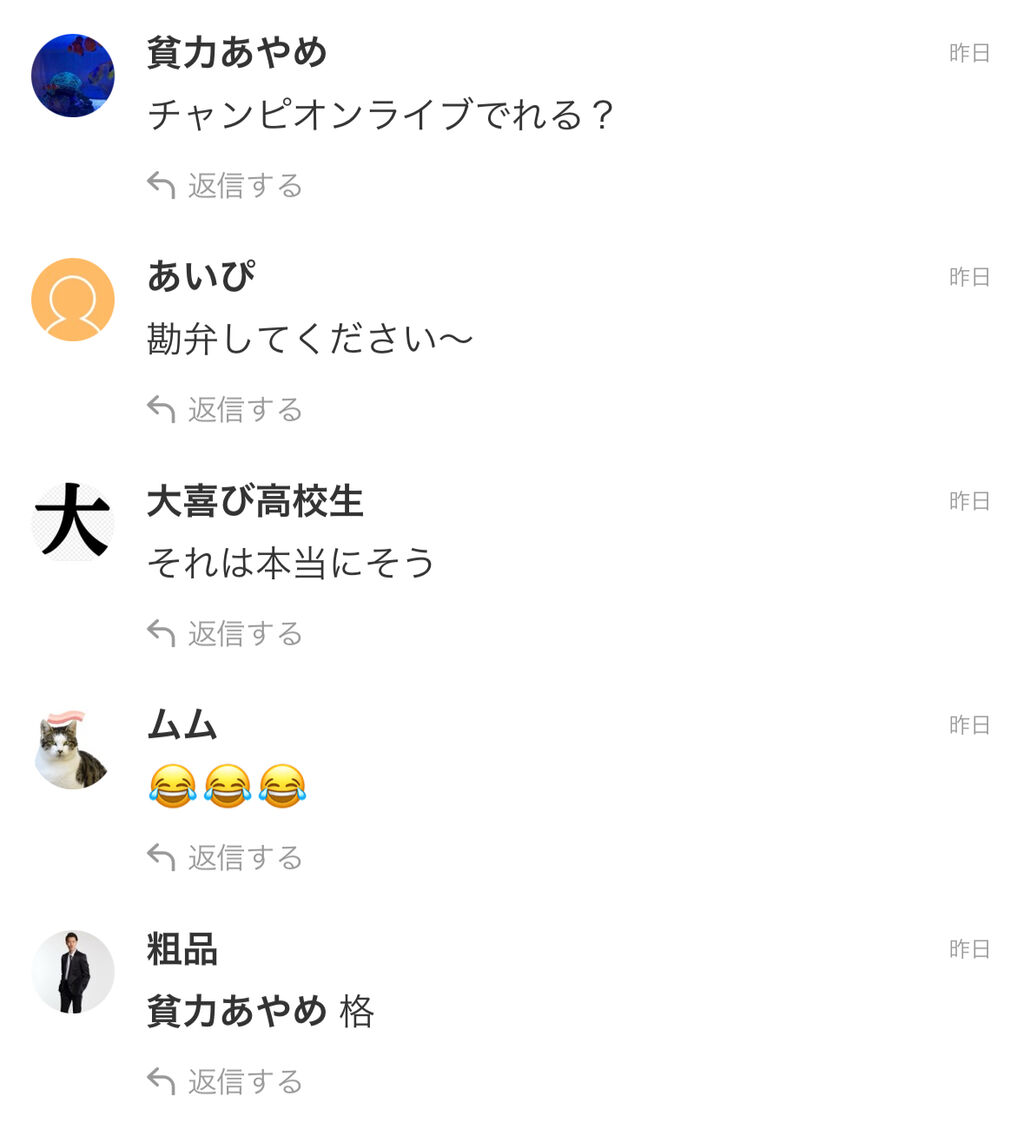Open 粗品's profile photo
This screenshot has height=1135, width=1024.
coord(73,971)
